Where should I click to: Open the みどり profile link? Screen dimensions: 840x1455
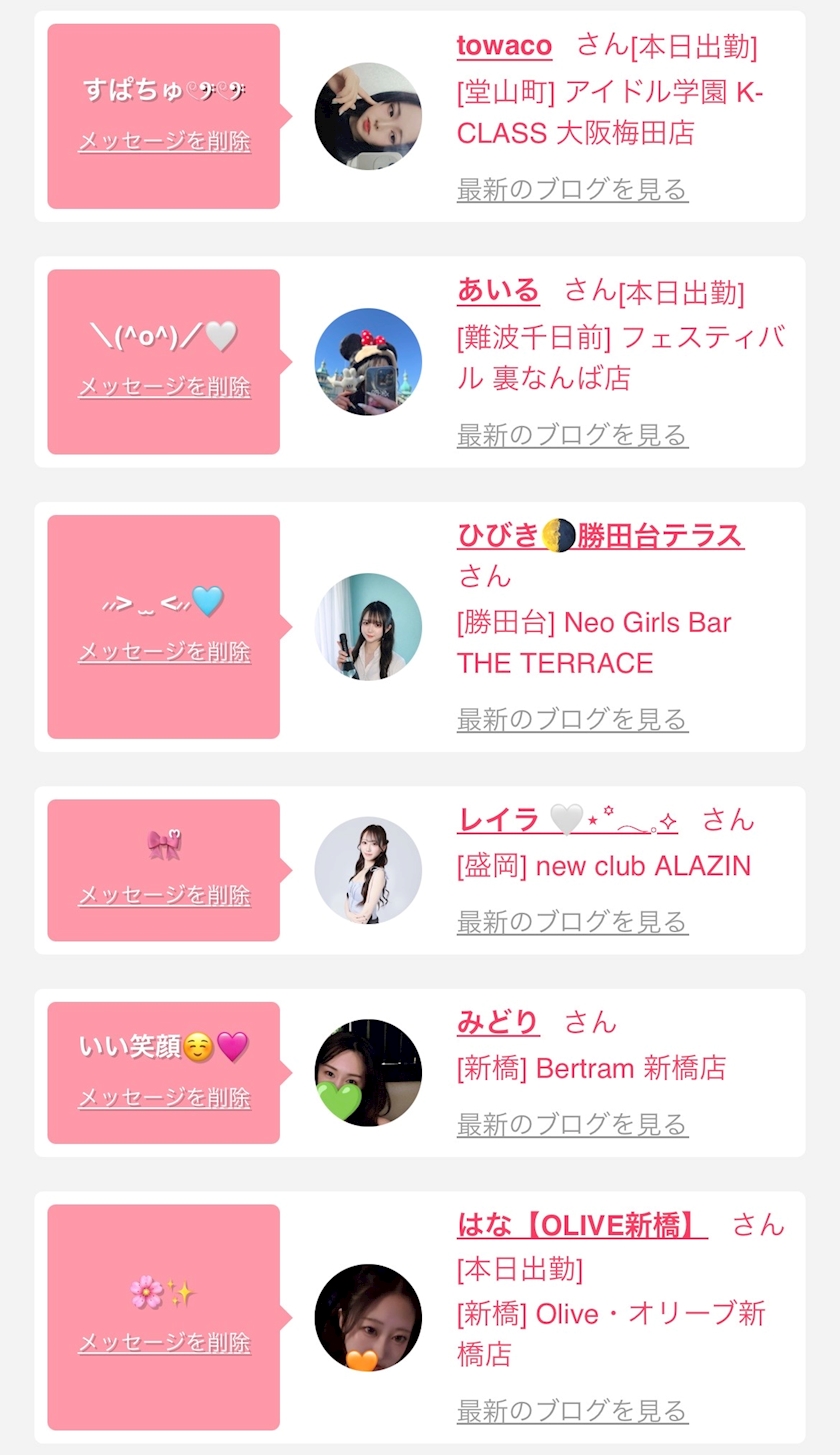[x=498, y=1023]
